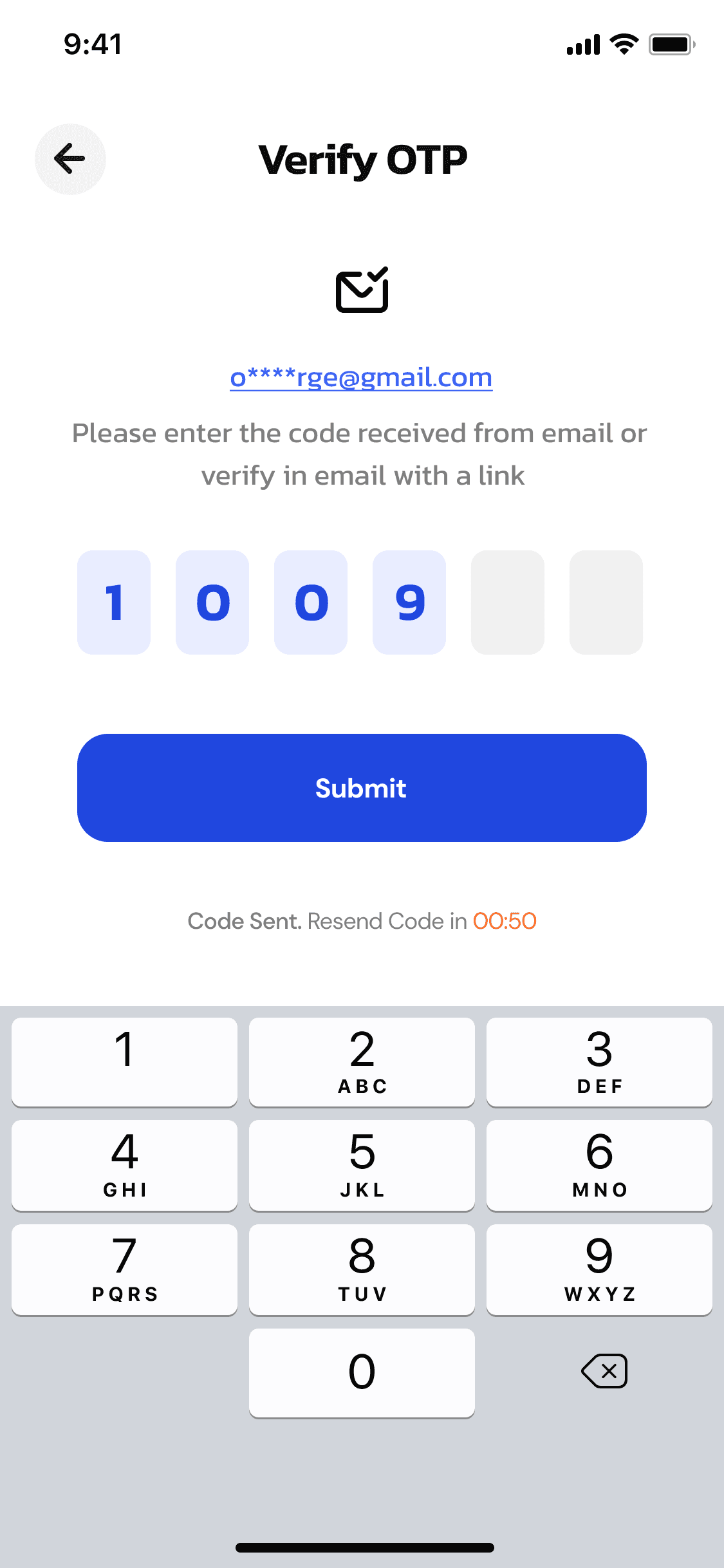Type 3 on the numeric keypad
This screenshot has width=724, height=1568.
tap(599, 1062)
